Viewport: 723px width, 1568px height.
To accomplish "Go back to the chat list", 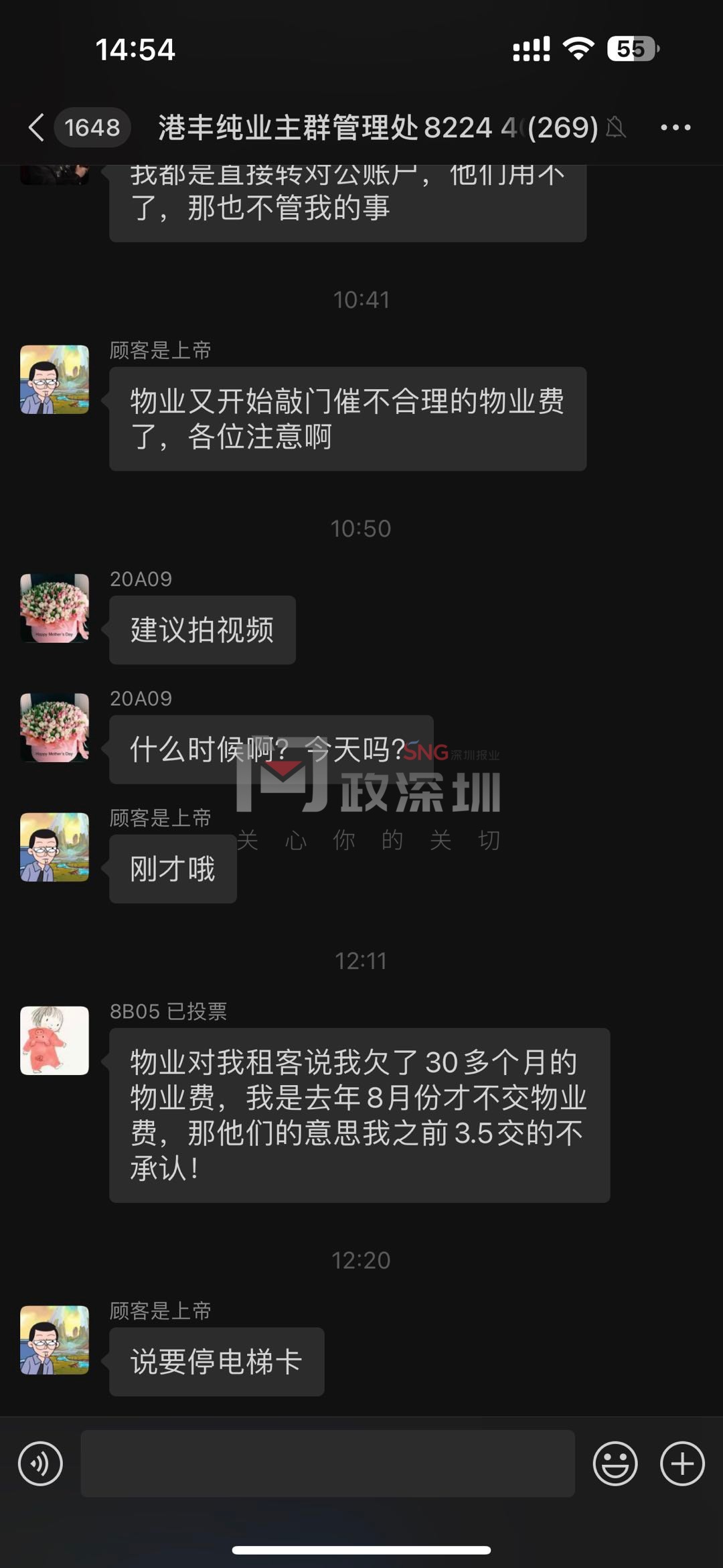I will 37,127.
